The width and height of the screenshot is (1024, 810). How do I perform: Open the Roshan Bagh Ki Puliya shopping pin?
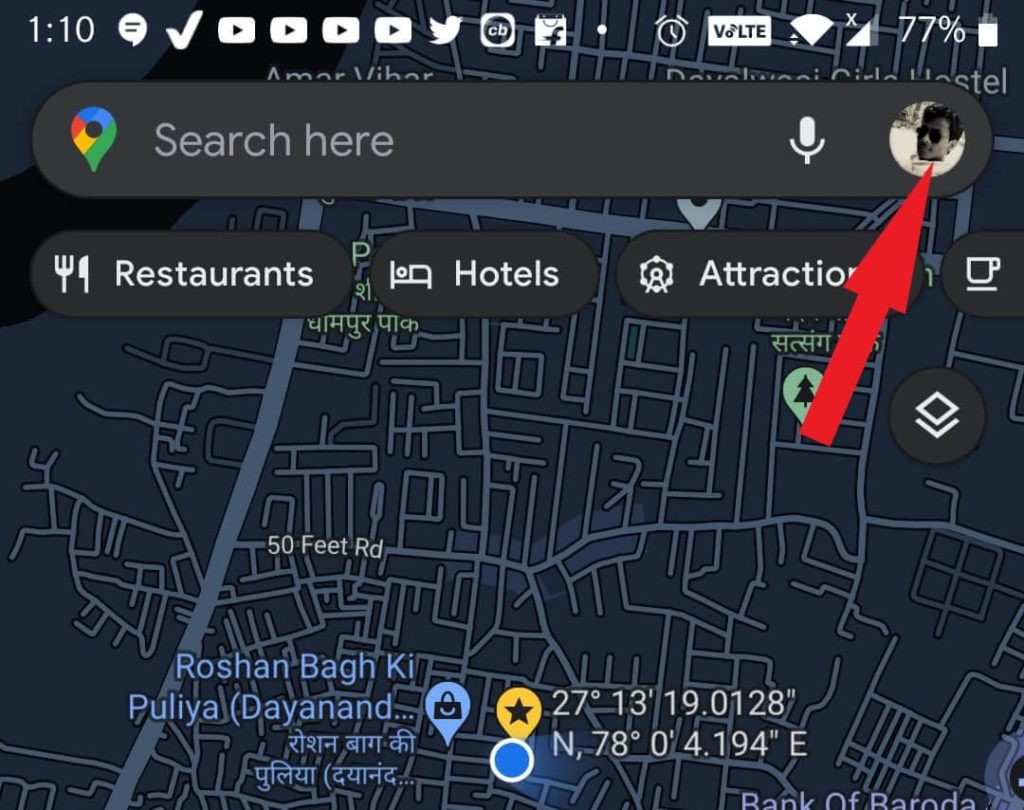(x=448, y=708)
